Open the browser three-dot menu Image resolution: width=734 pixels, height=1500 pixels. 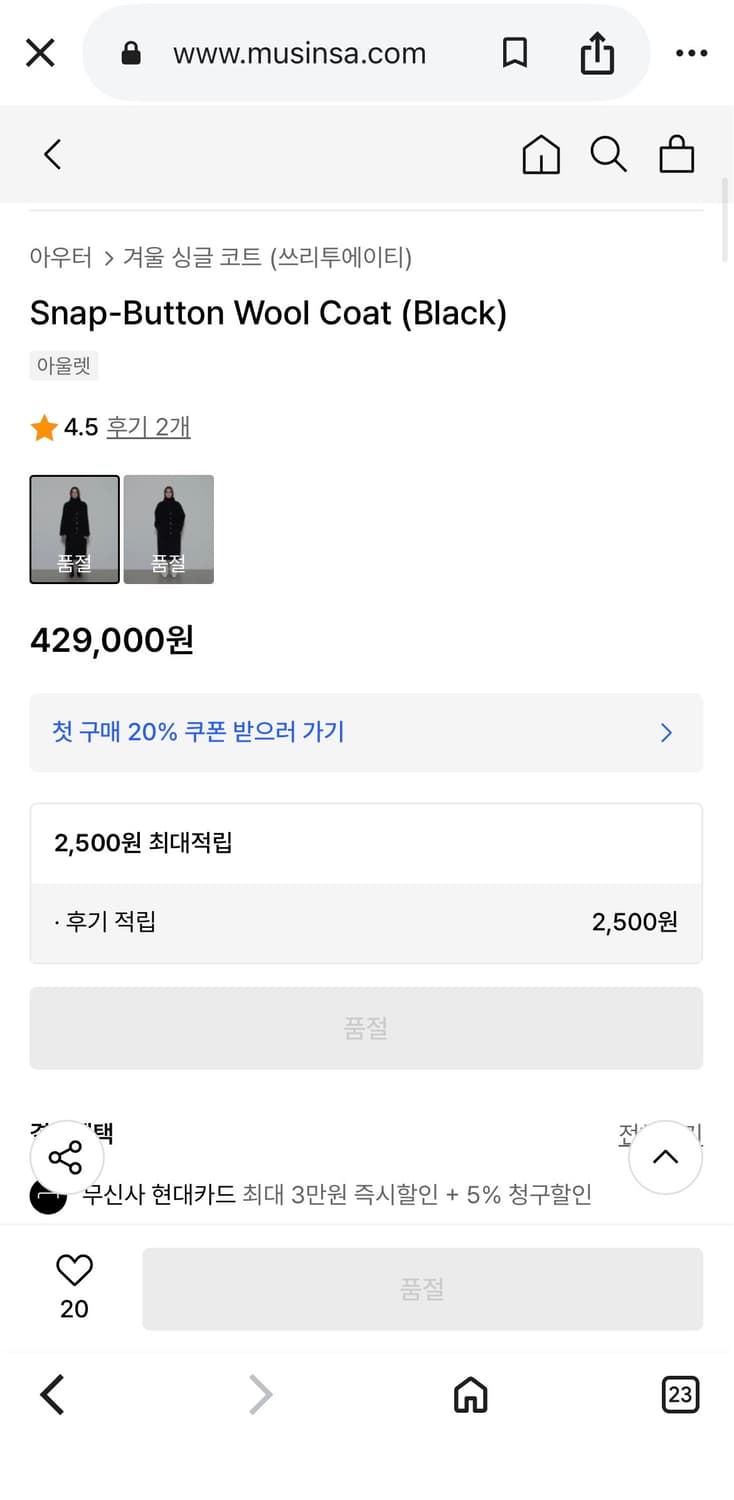click(692, 53)
